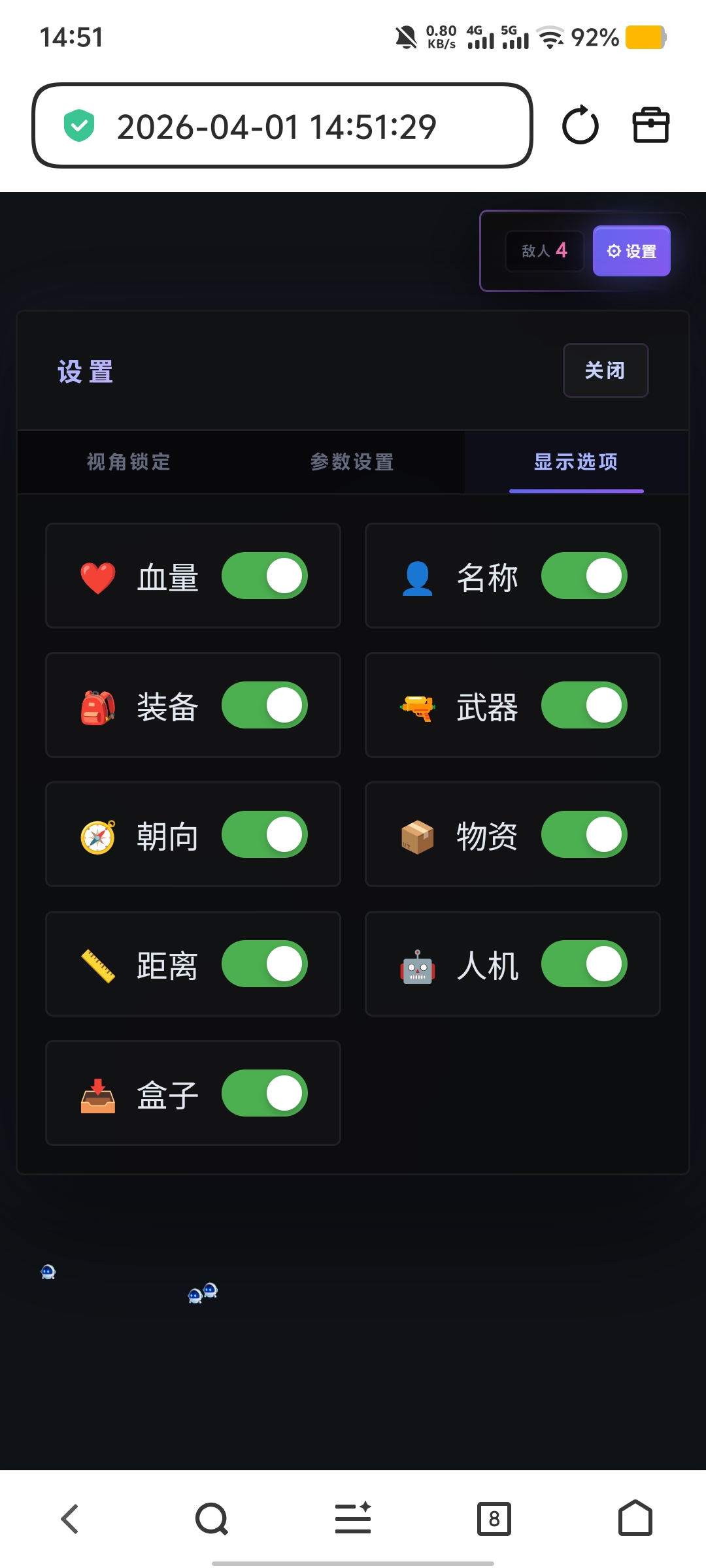This screenshot has width=706, height=1568.
Task: Toggle the 装备 equipment display off
Action: point(265,705)
